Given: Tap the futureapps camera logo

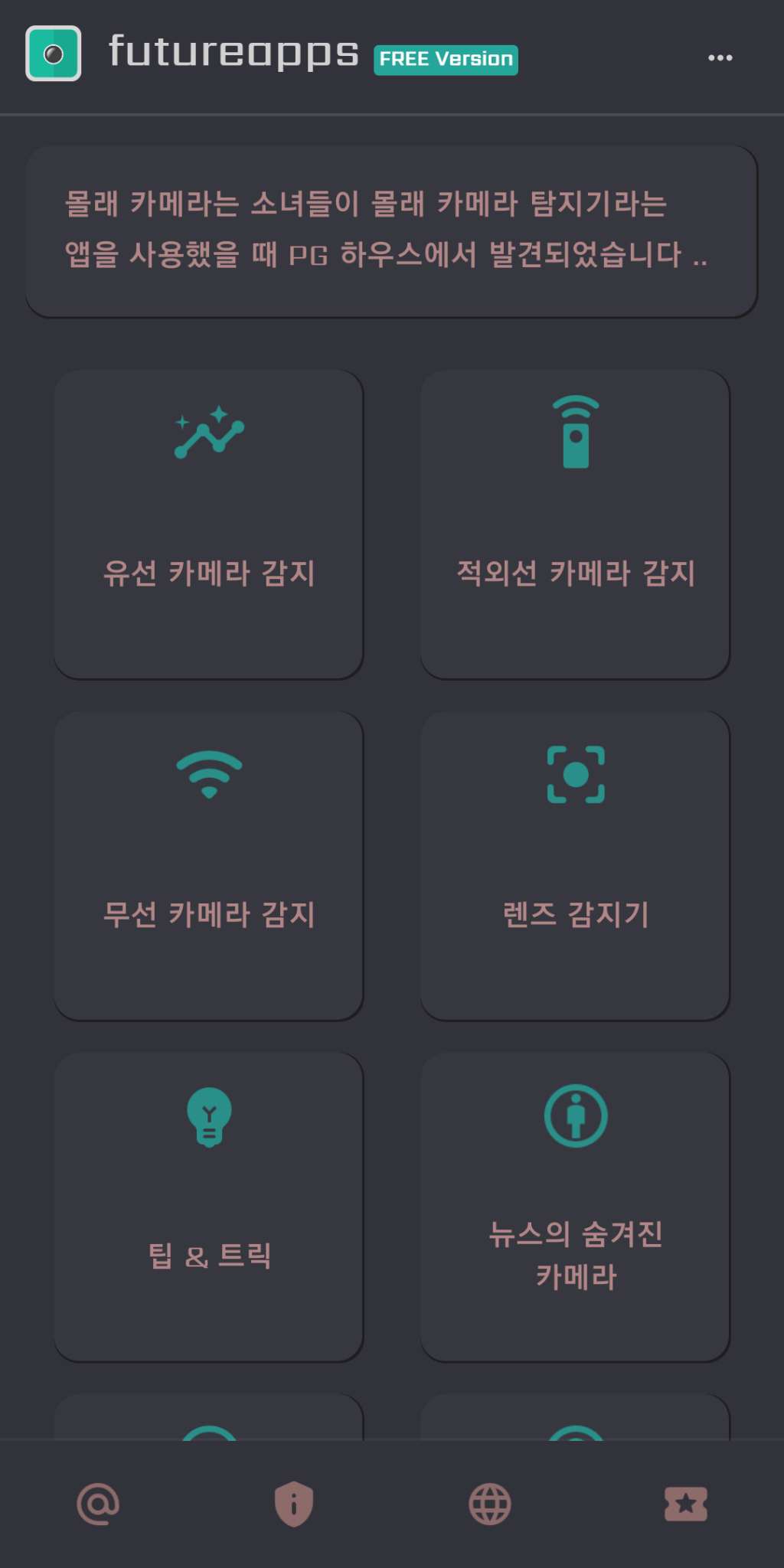Looking at the screenshot, I should (x=54, y=54).
